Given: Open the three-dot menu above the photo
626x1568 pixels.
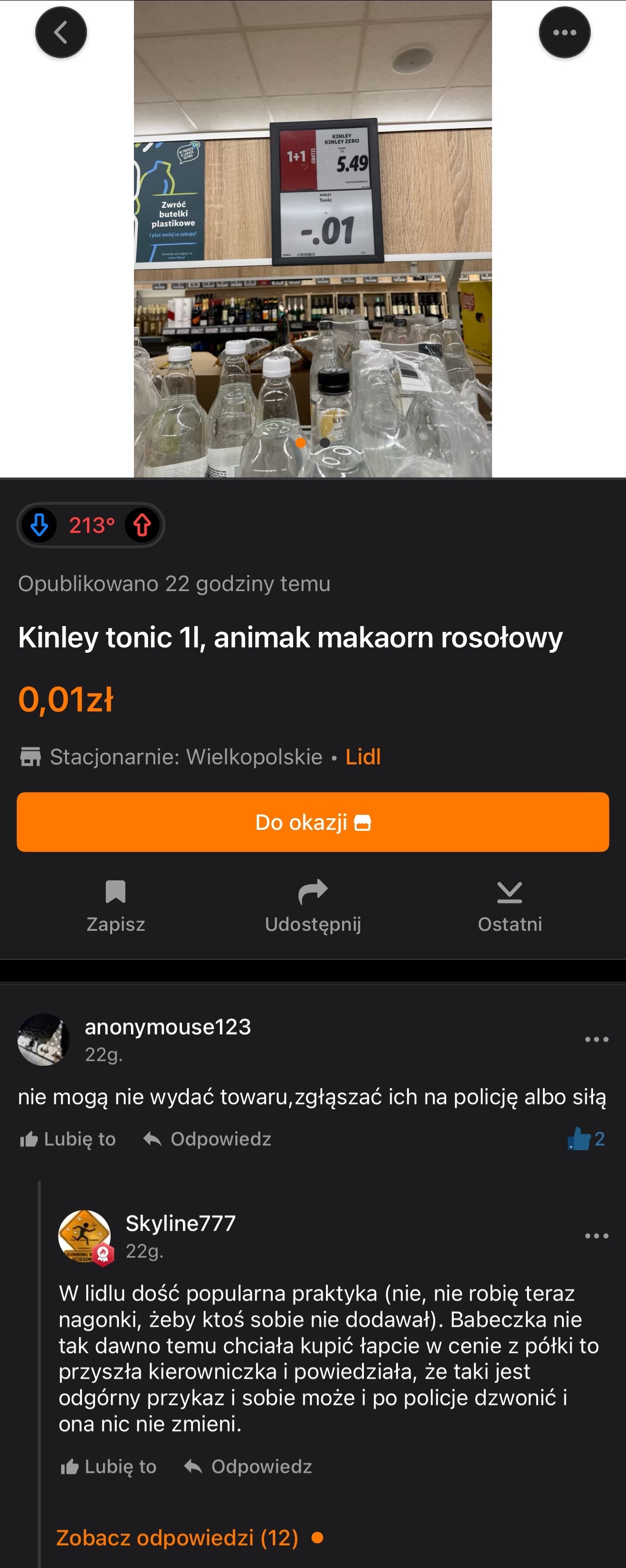Looking at the screenshot, I should tap(564, 32).
